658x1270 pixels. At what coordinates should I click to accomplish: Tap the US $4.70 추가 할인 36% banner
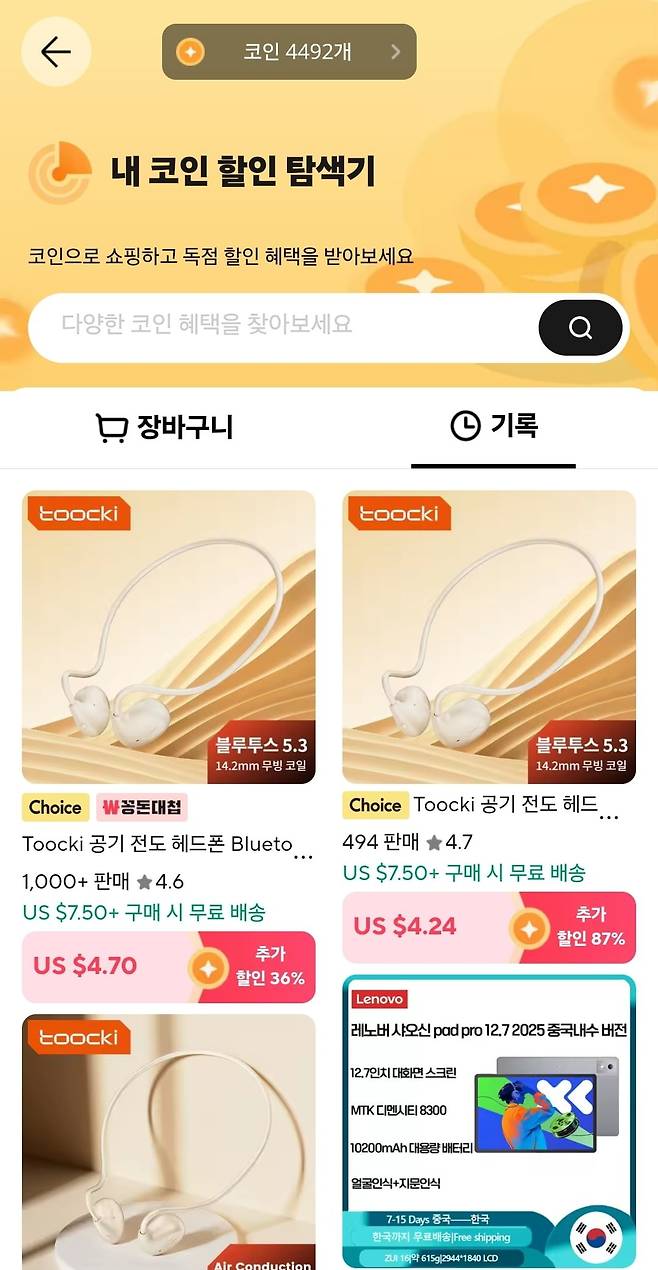tap(168, 966)
